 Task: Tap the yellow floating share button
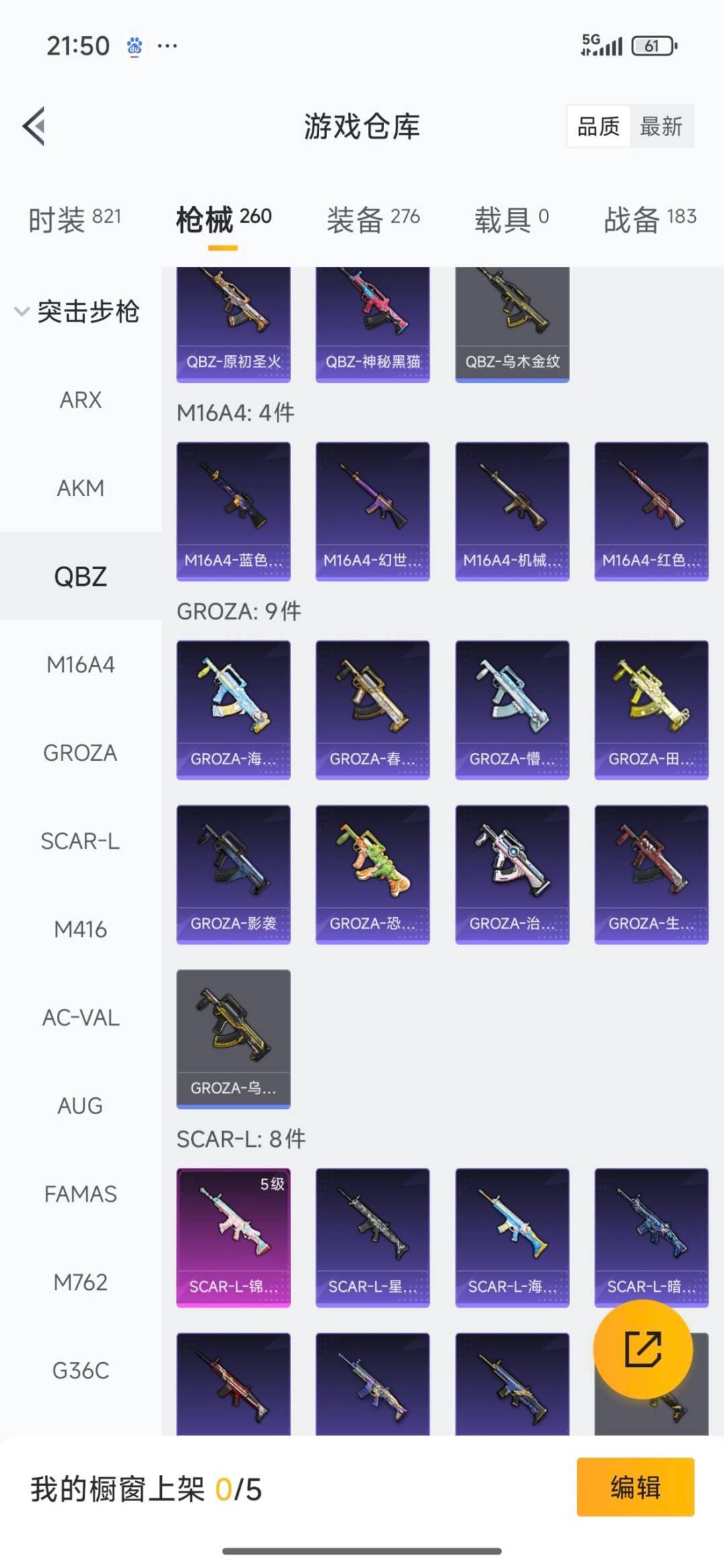[642, 1349]
